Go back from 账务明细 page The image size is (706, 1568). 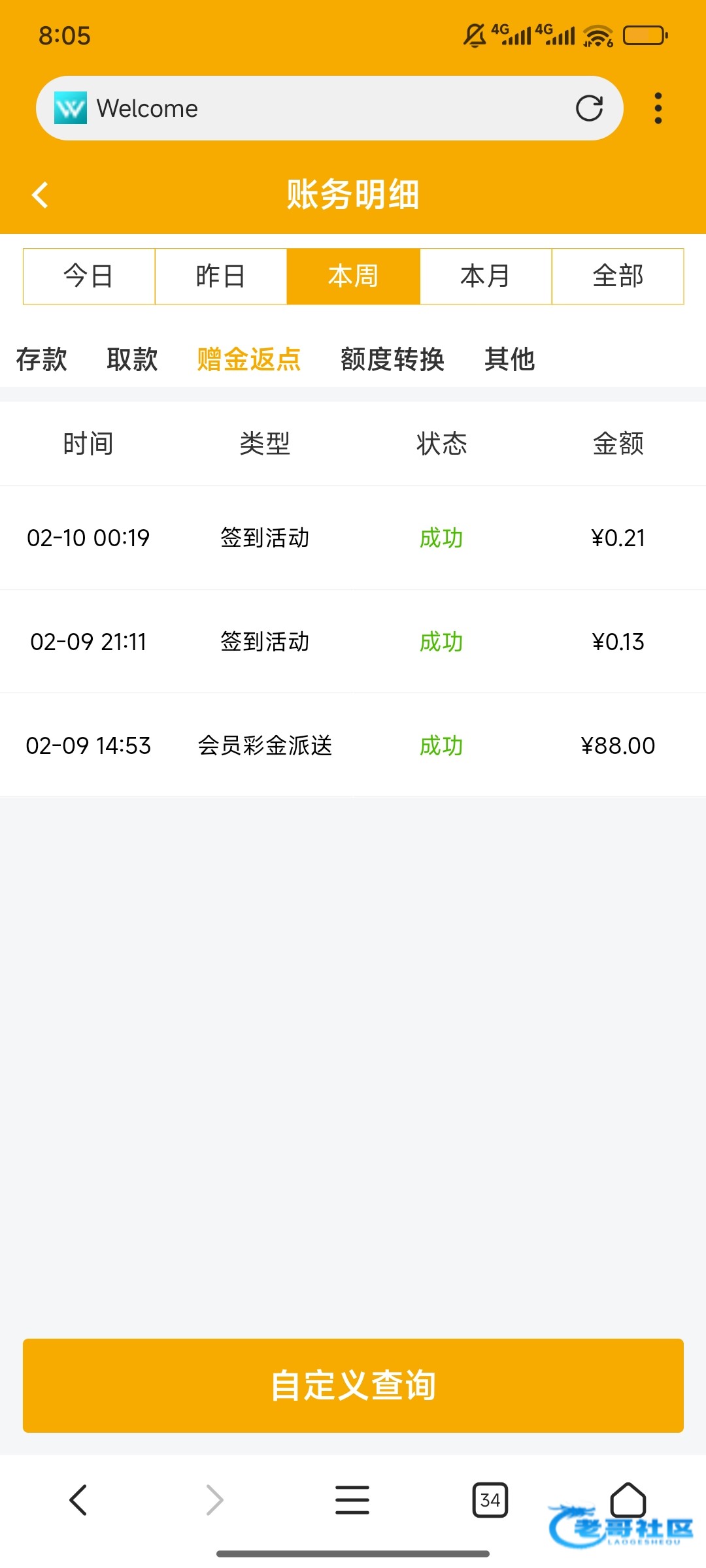coord(41,195)
